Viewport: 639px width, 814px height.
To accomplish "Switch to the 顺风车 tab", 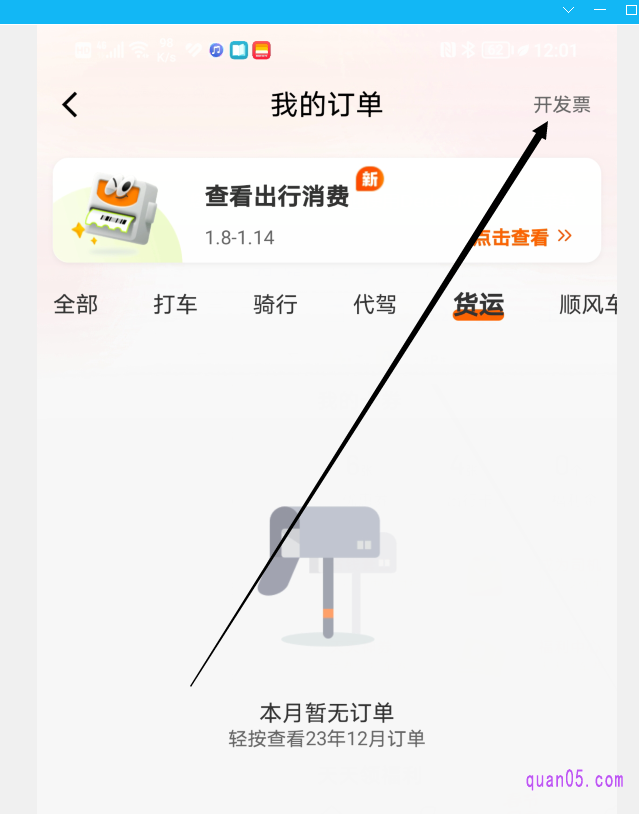I will (x=588, y=305).
